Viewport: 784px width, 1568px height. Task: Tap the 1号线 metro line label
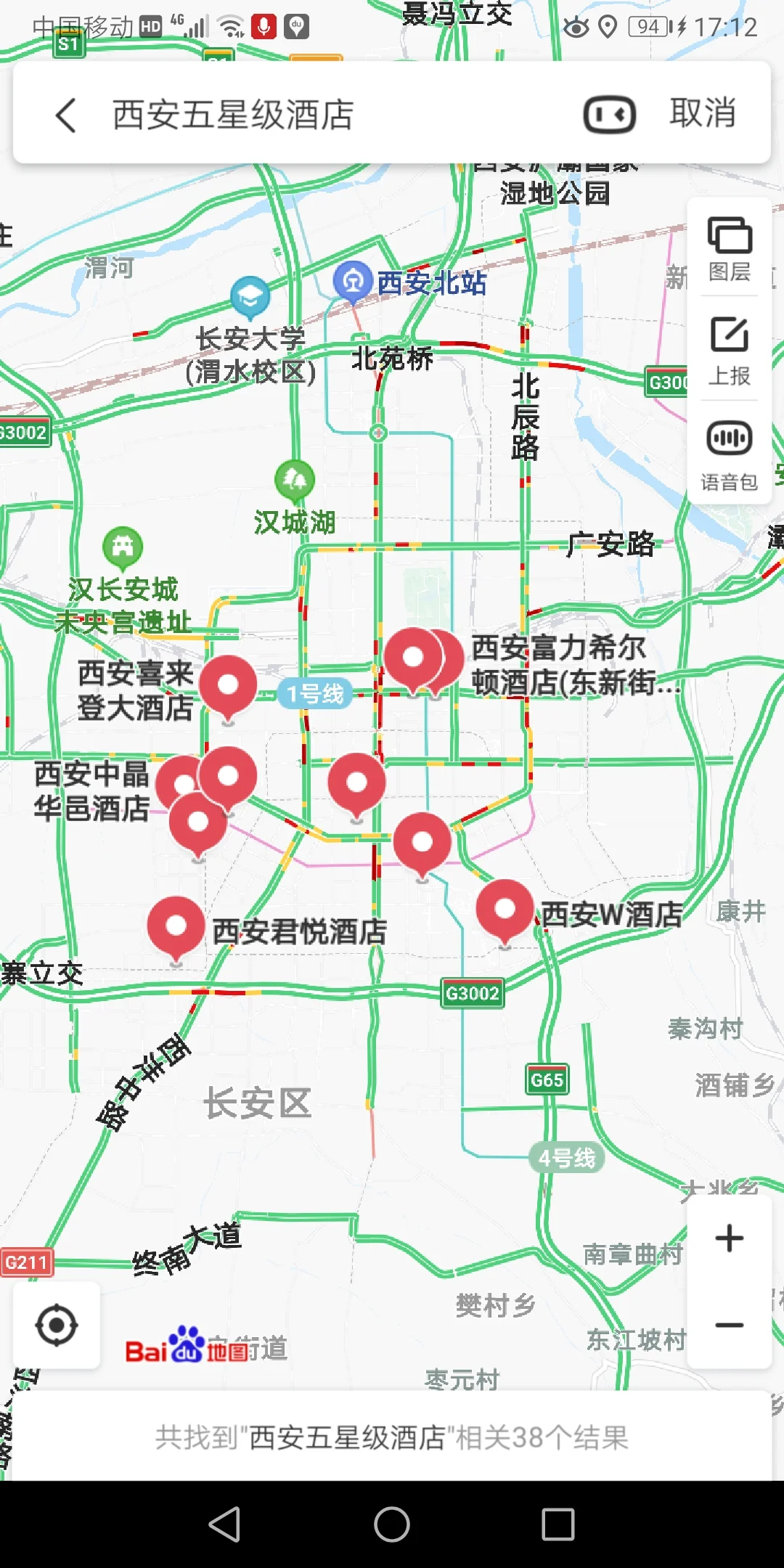315,694
